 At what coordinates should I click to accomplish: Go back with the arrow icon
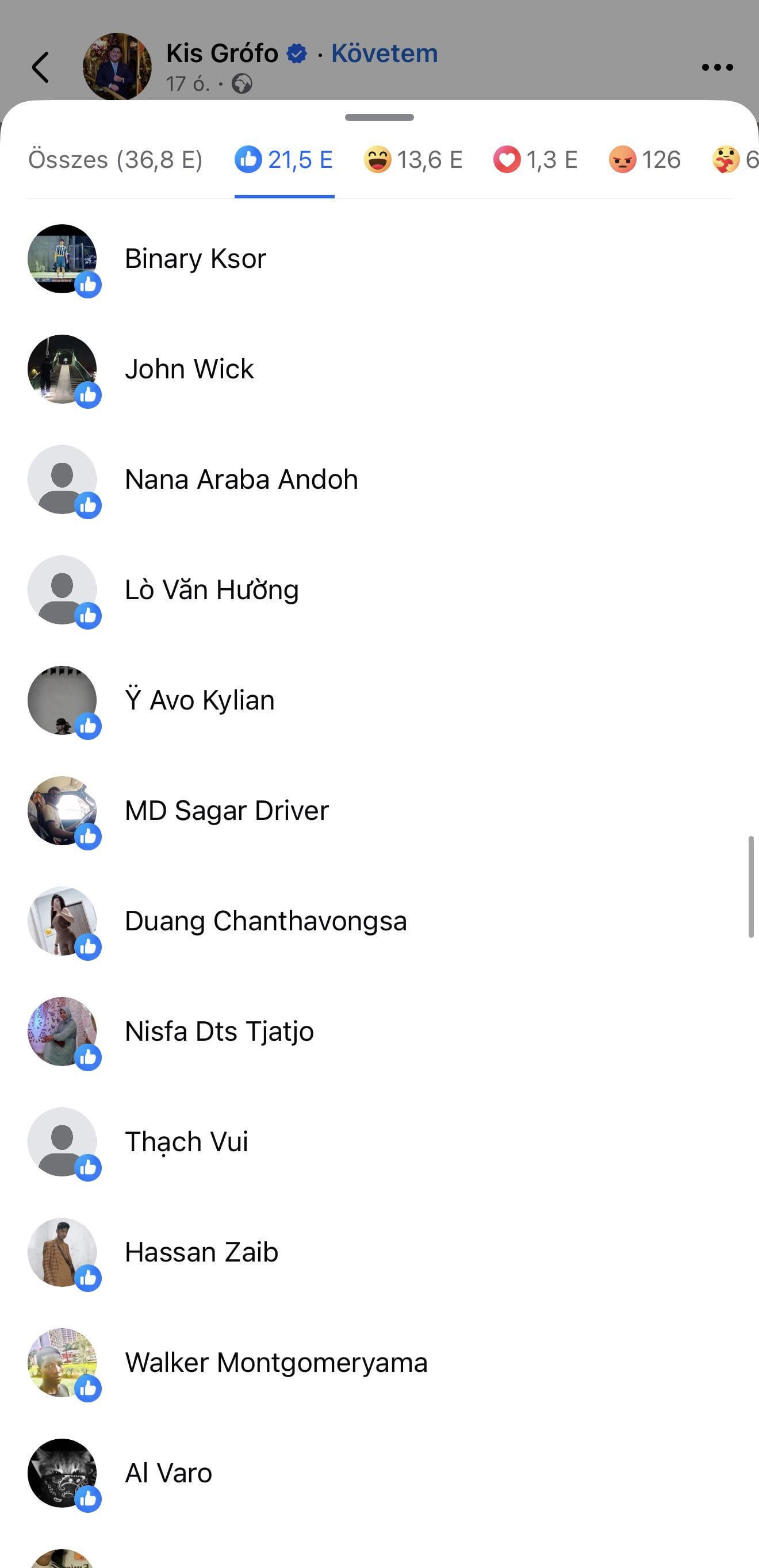click(41, 67)
